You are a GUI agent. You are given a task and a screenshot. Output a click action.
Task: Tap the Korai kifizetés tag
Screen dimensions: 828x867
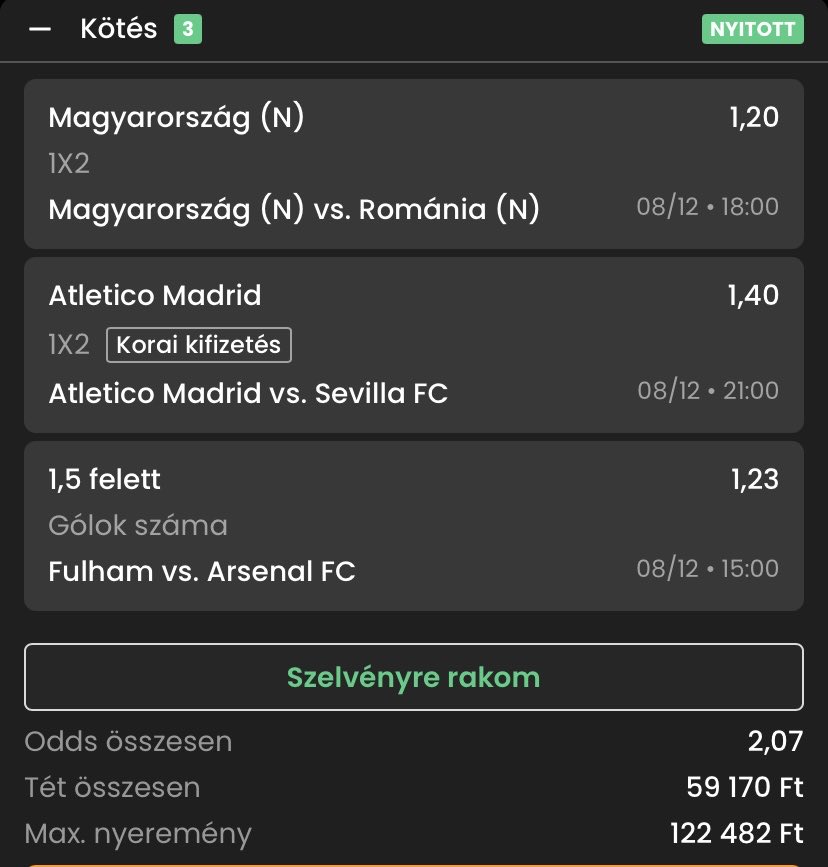point(199,345)
